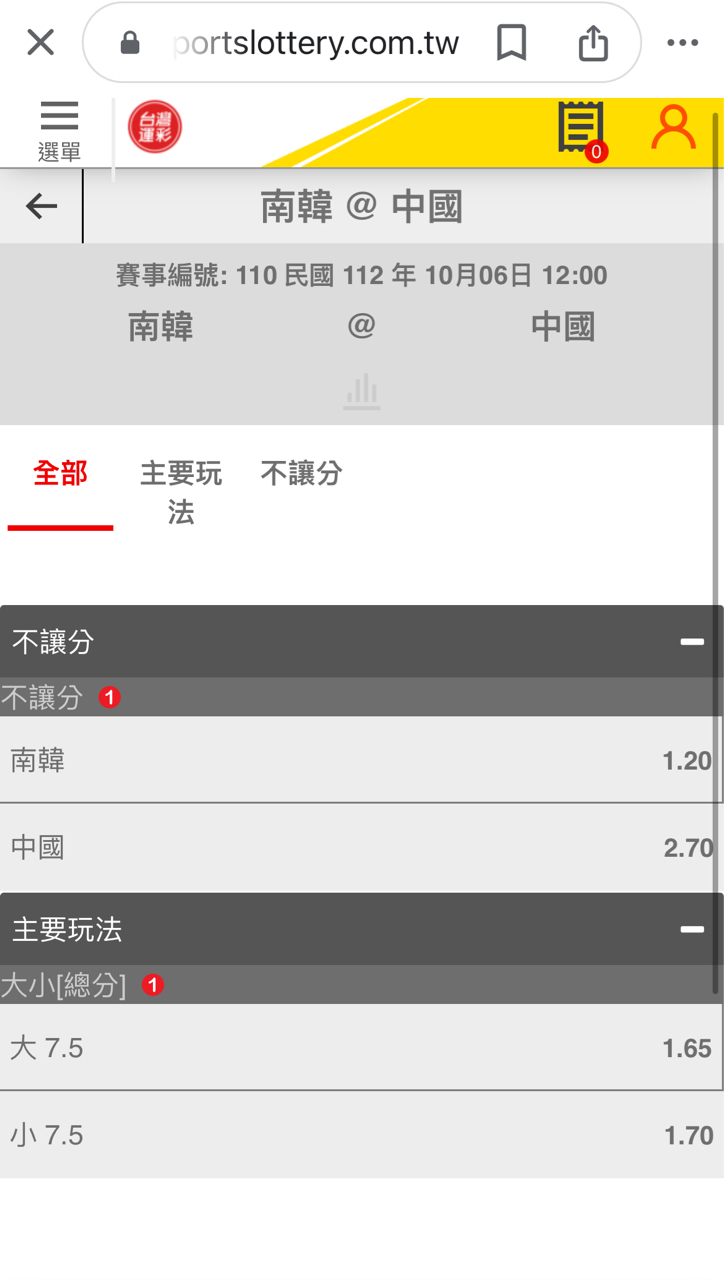The image size is (724, 1280).
Task: Share this page
Action: 593,43
